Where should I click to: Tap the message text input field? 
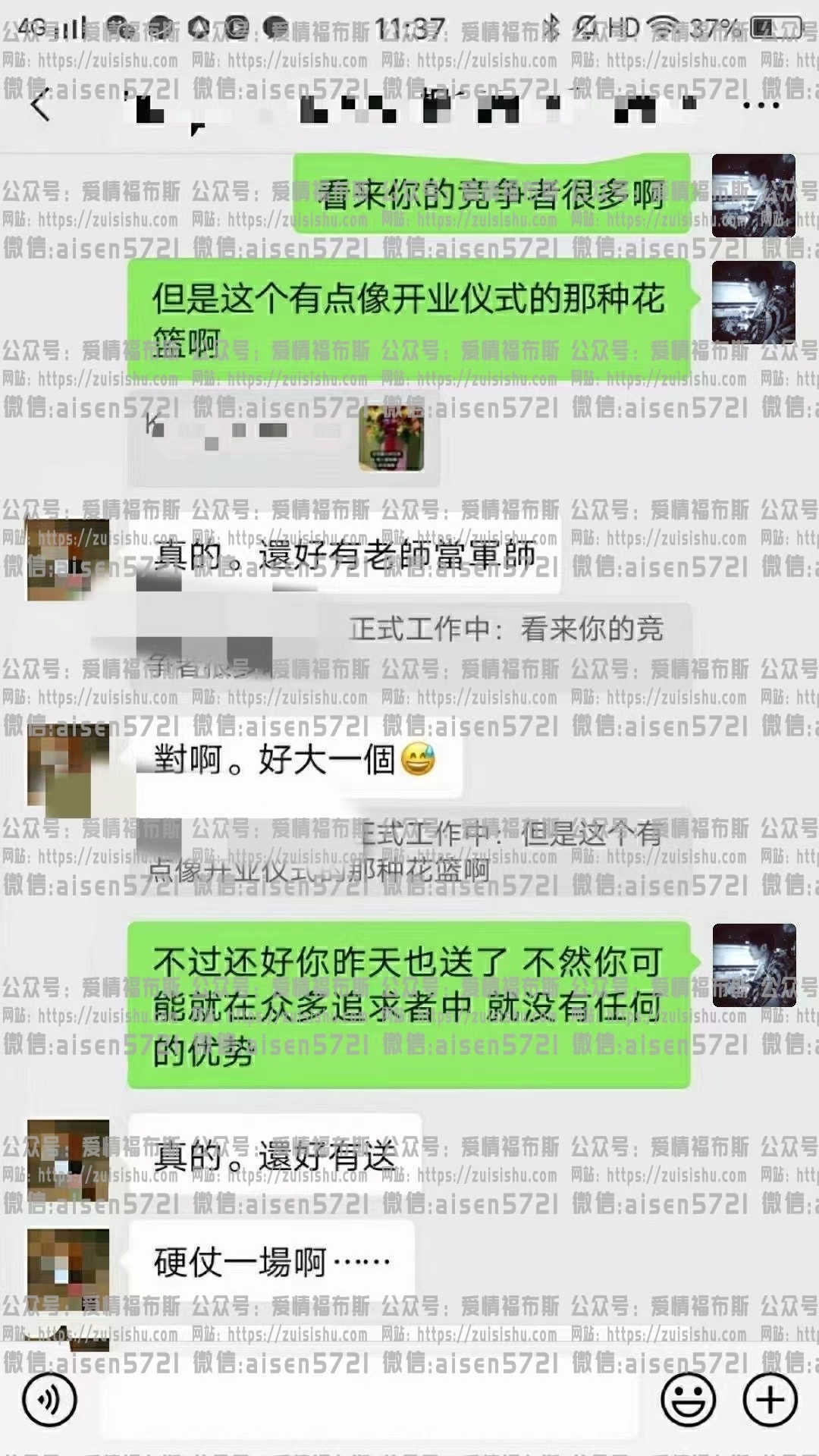tap(369, 1399)
